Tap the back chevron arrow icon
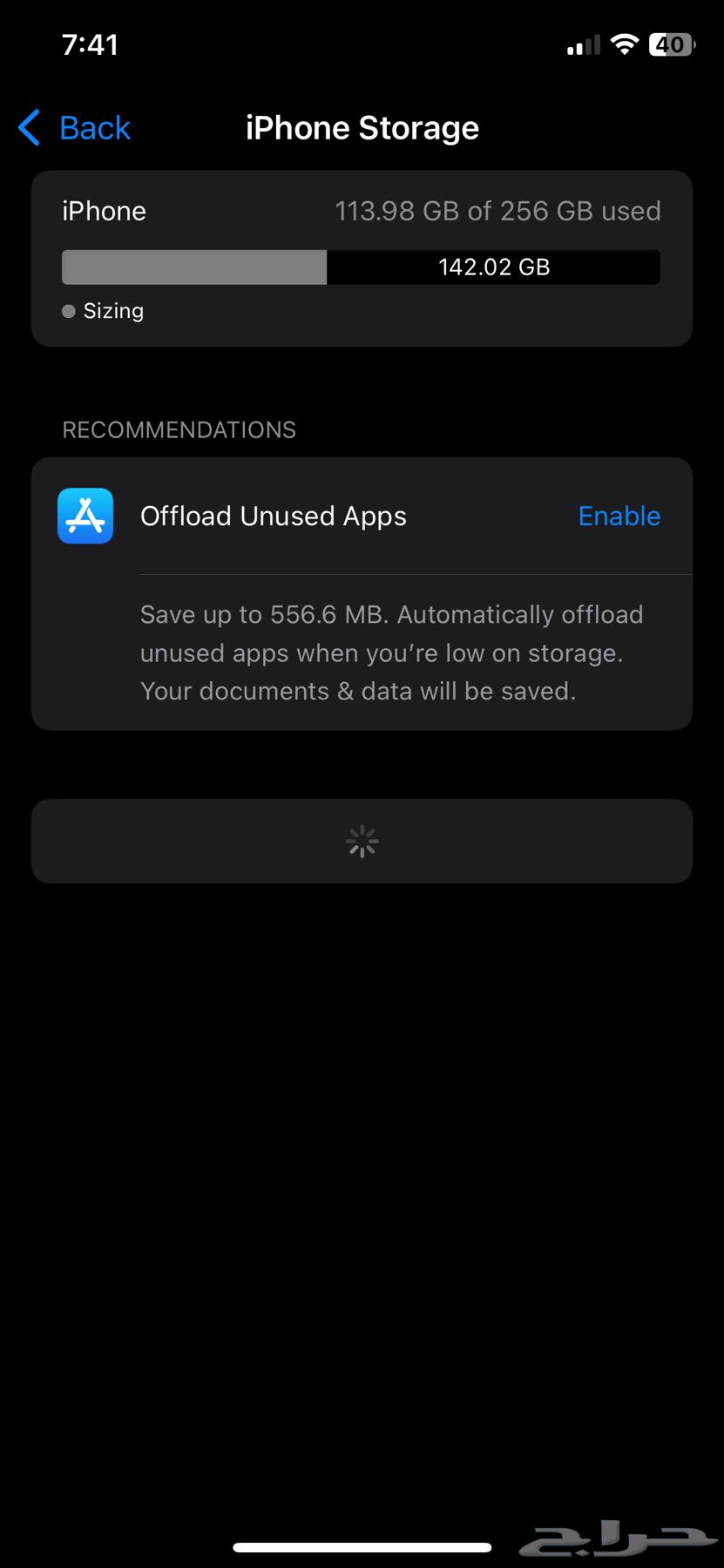724x1568 pixels. (27, 127)
